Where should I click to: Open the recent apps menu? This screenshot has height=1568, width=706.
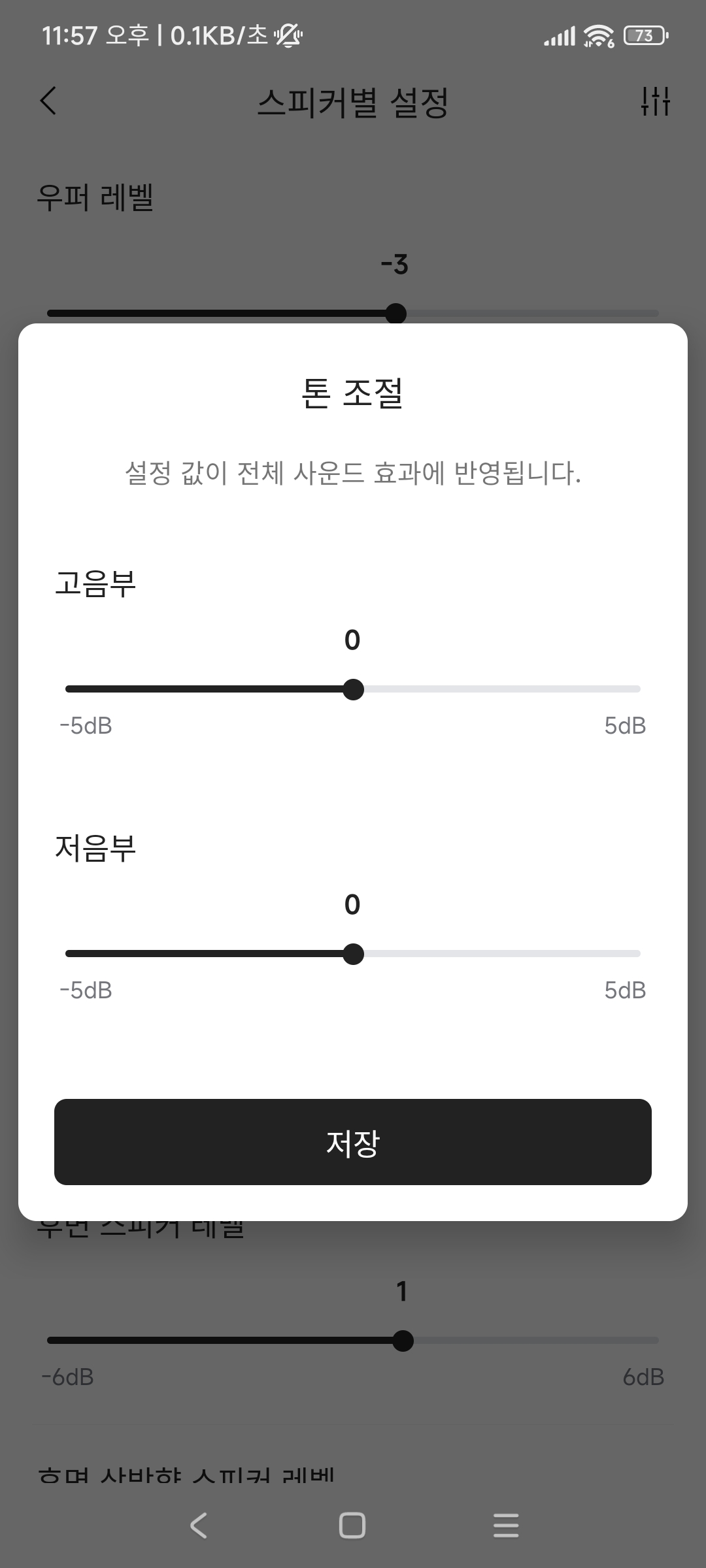(506, 1526)
